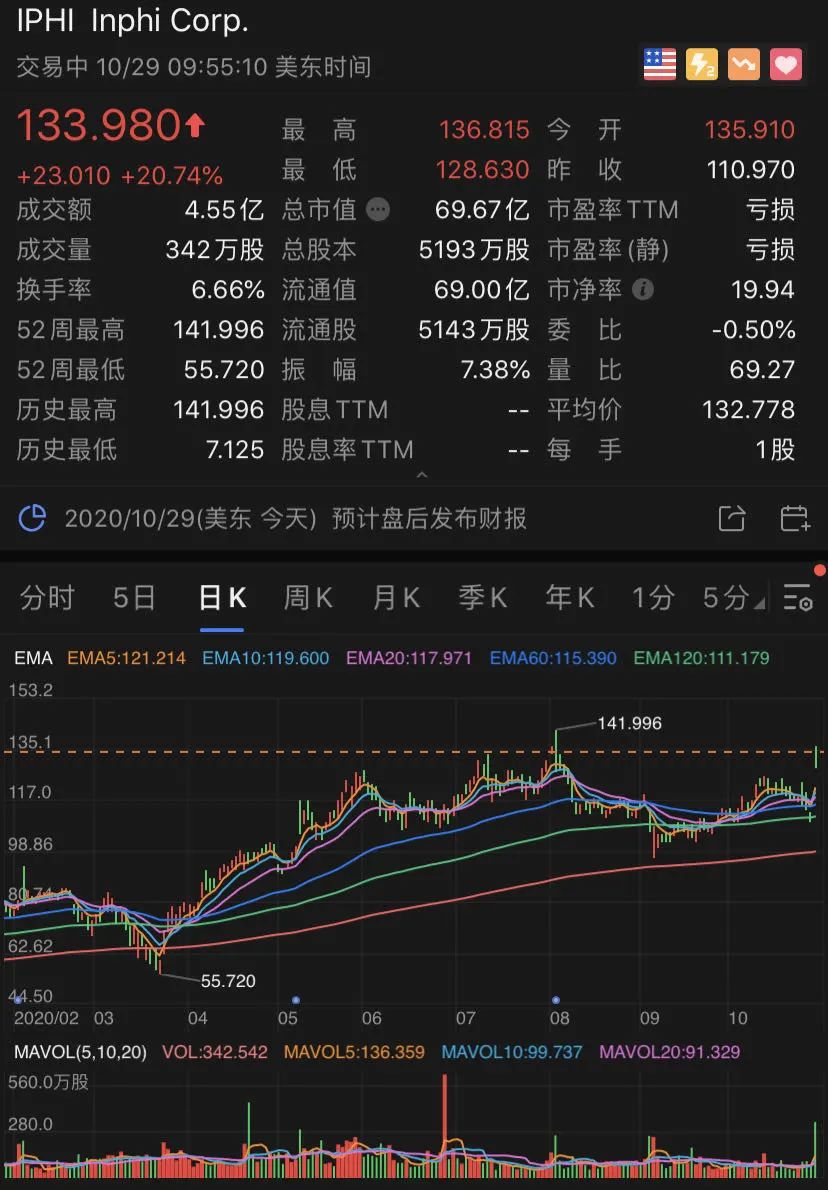
Task: Open the 周K weekly chart
Action: pos(307,598)
